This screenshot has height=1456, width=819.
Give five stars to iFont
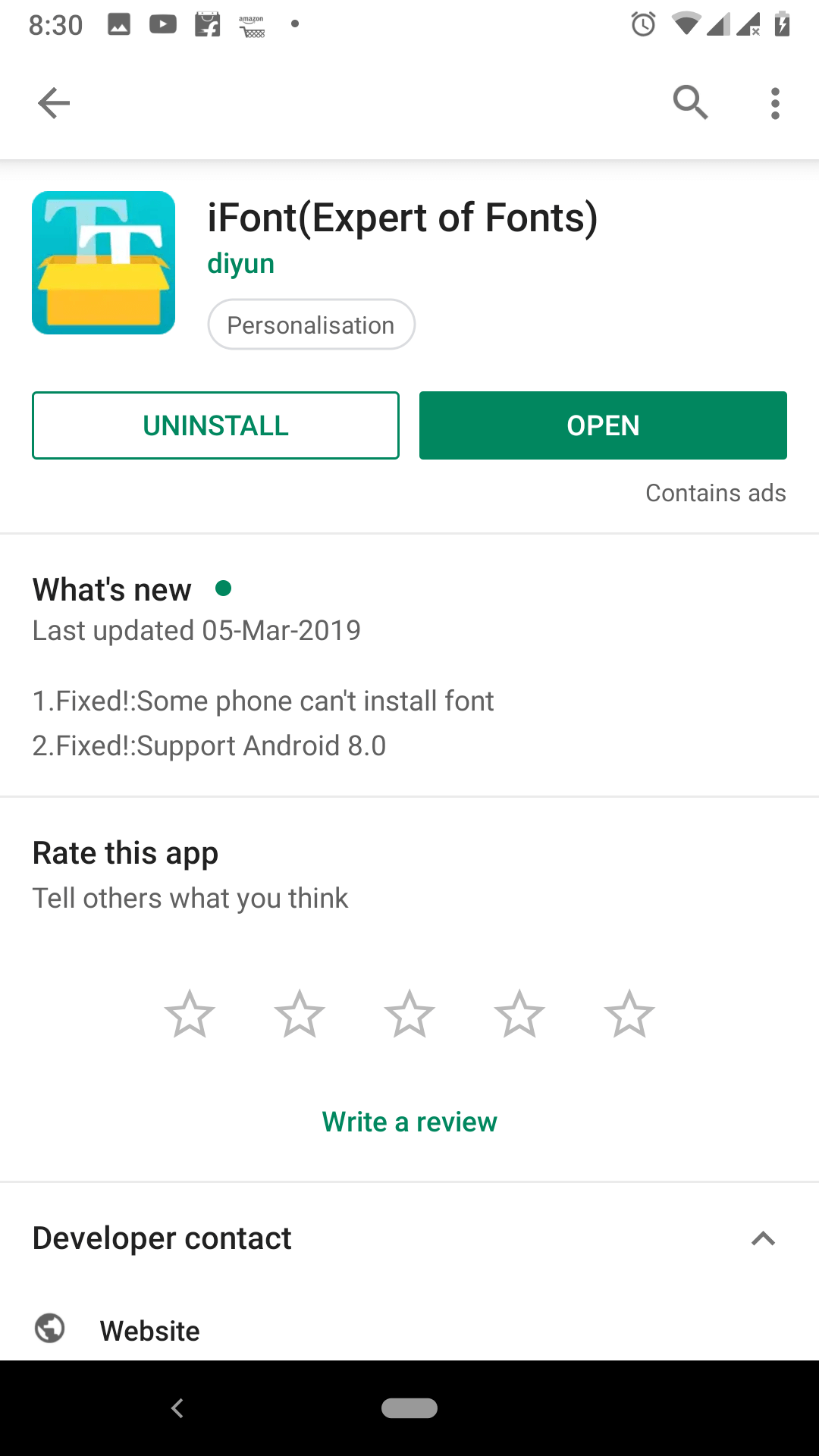coord(629,1014)
